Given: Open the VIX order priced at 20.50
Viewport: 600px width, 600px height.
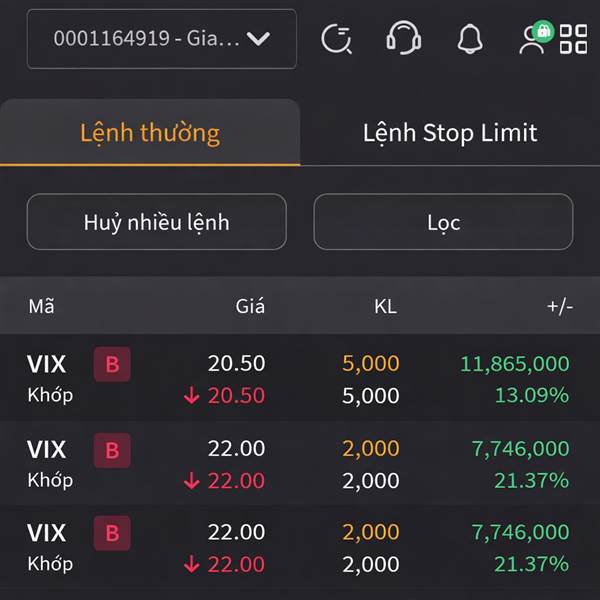Looking at the screenshot, I should click(300, 379).
